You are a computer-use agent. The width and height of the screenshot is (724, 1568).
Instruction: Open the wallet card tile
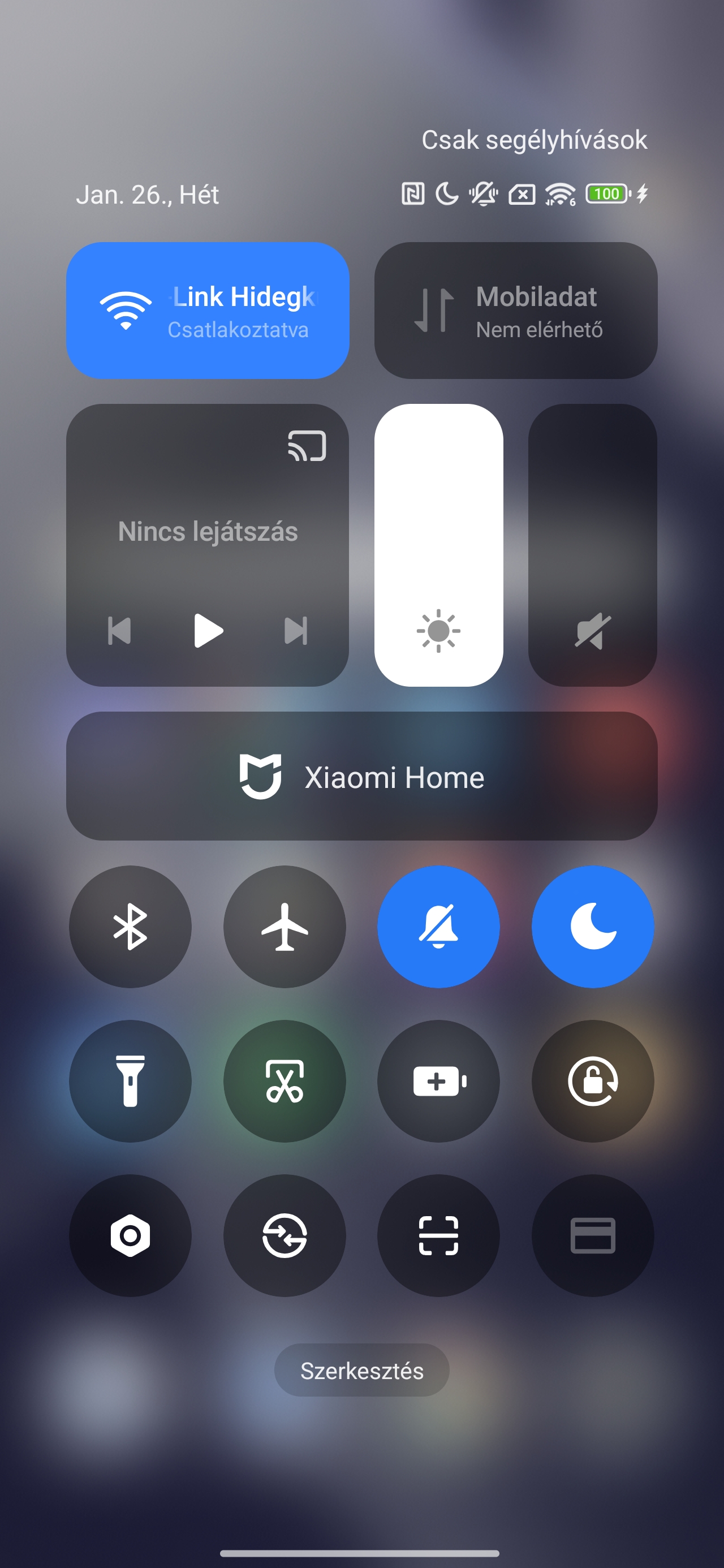tap(592, 1235)
